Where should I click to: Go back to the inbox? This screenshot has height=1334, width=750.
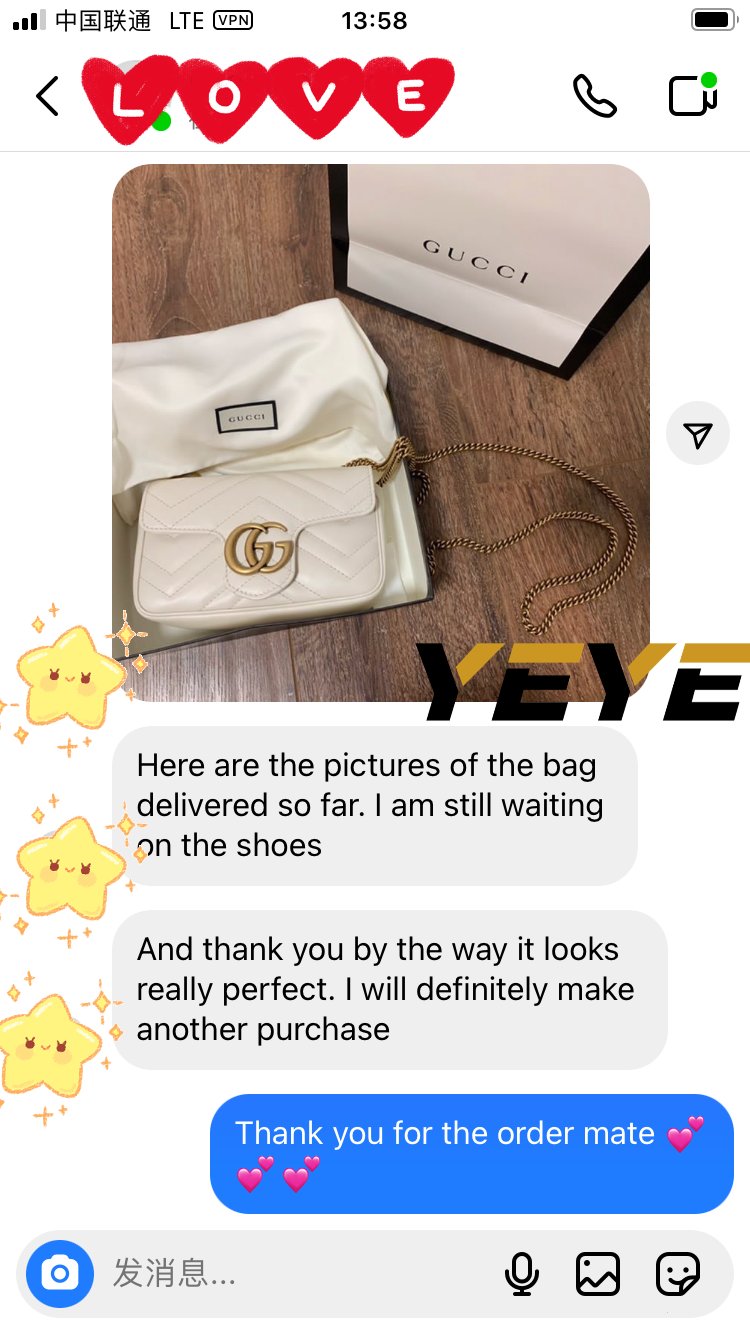pos(47,97)
